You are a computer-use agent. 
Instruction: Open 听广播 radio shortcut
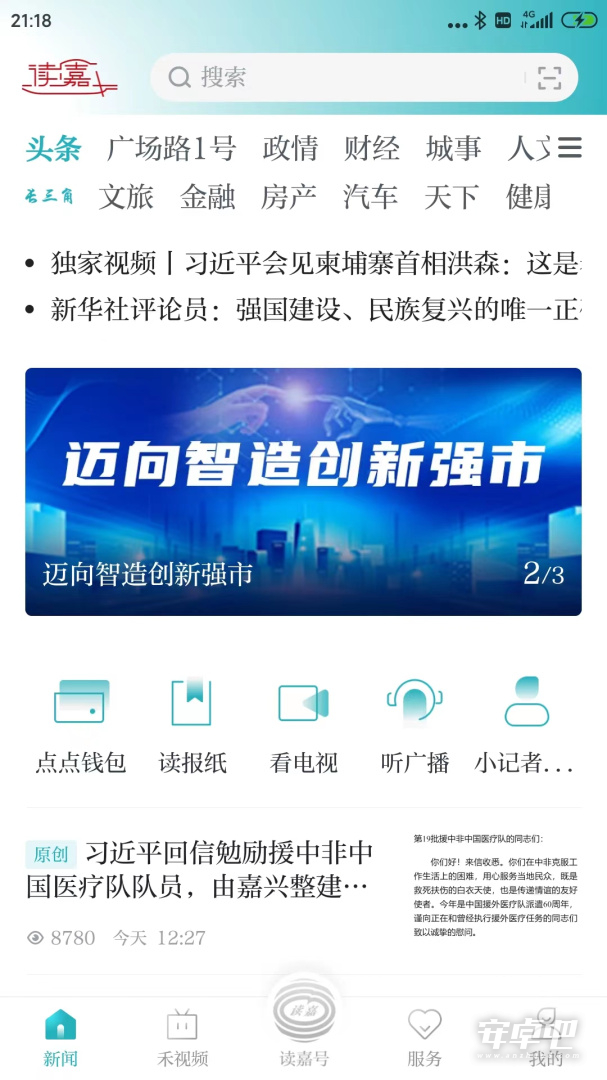click(x=415, y=725)
